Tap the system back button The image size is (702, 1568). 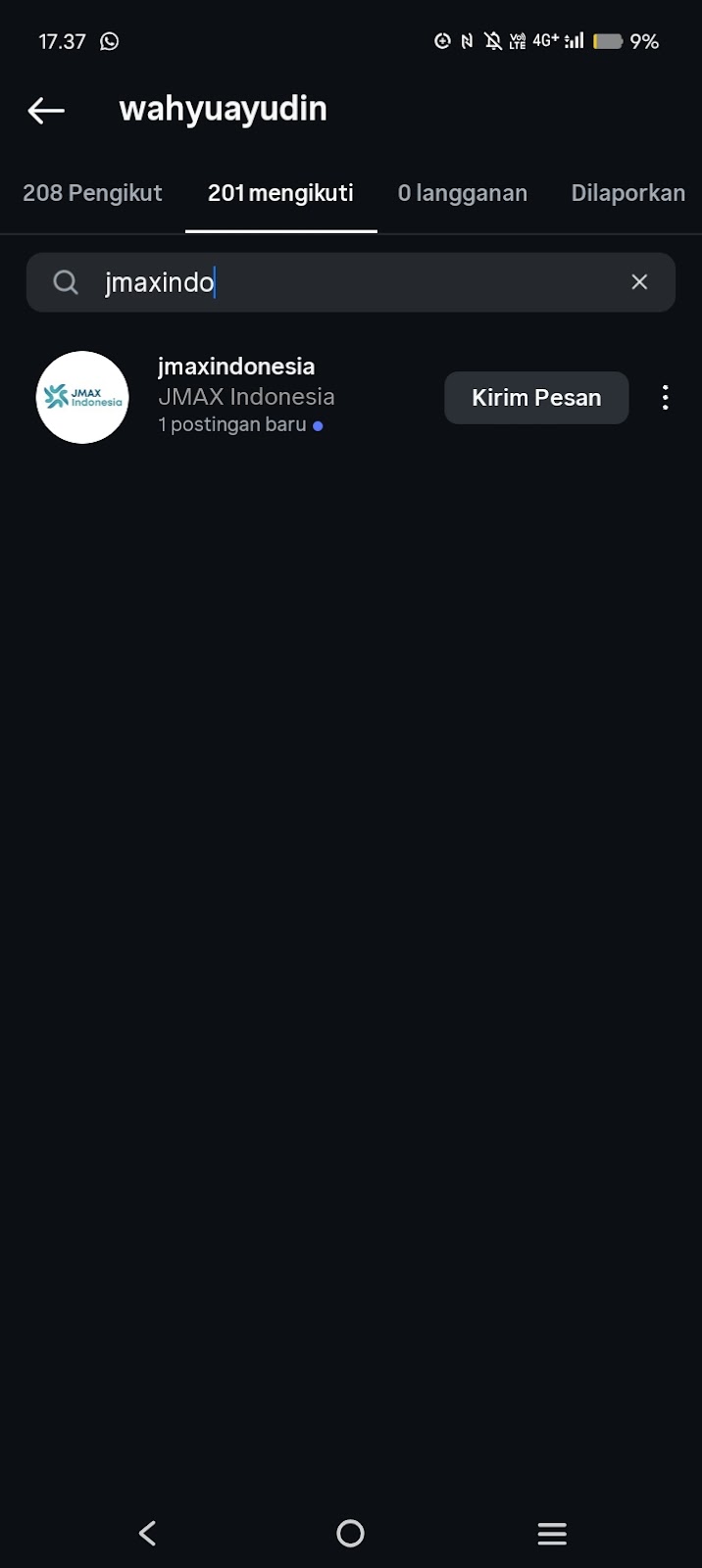pyautogui.click(x=148, y=1533)
